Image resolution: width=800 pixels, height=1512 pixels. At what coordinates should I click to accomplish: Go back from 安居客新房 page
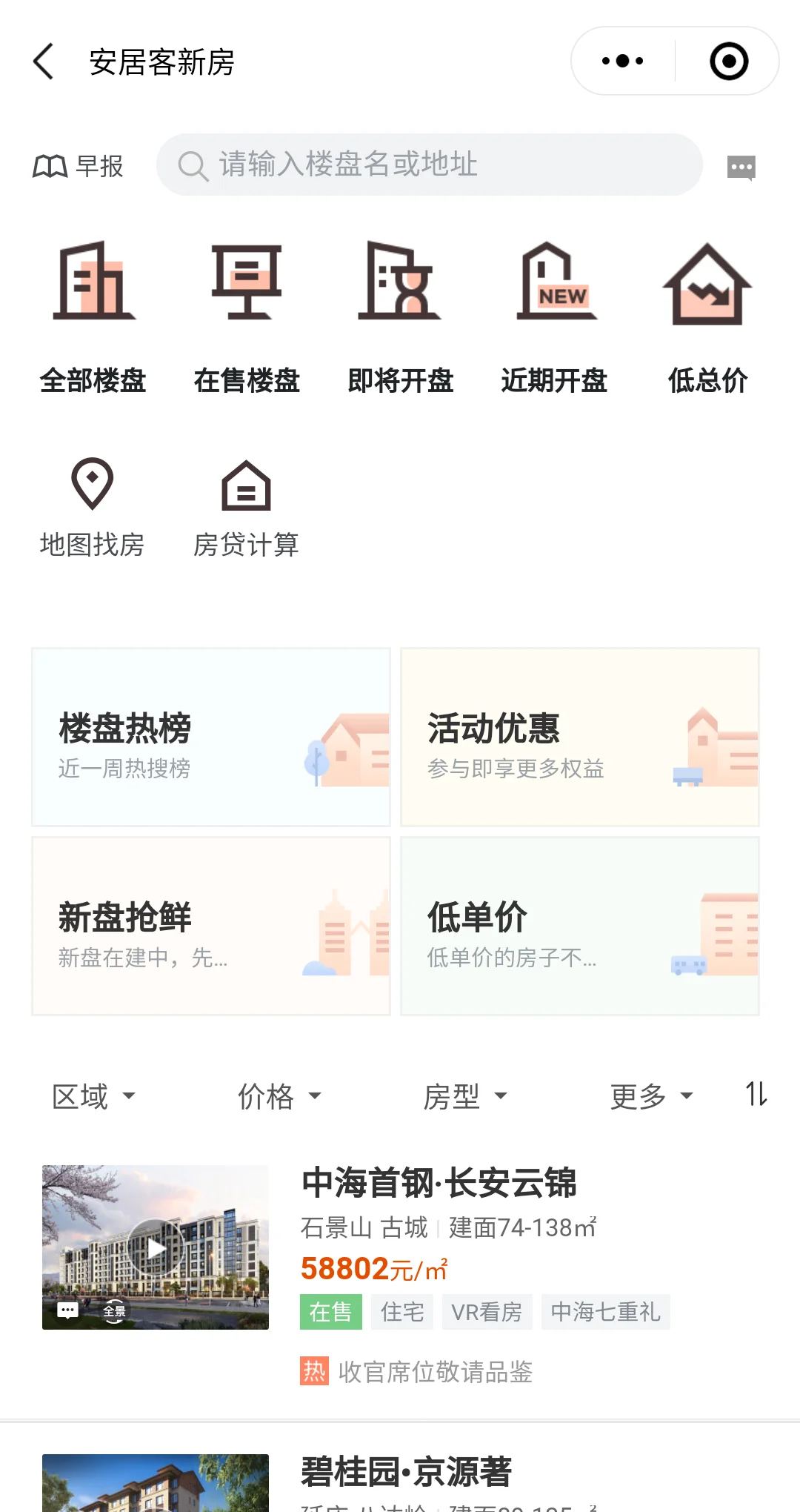point(44,62)
